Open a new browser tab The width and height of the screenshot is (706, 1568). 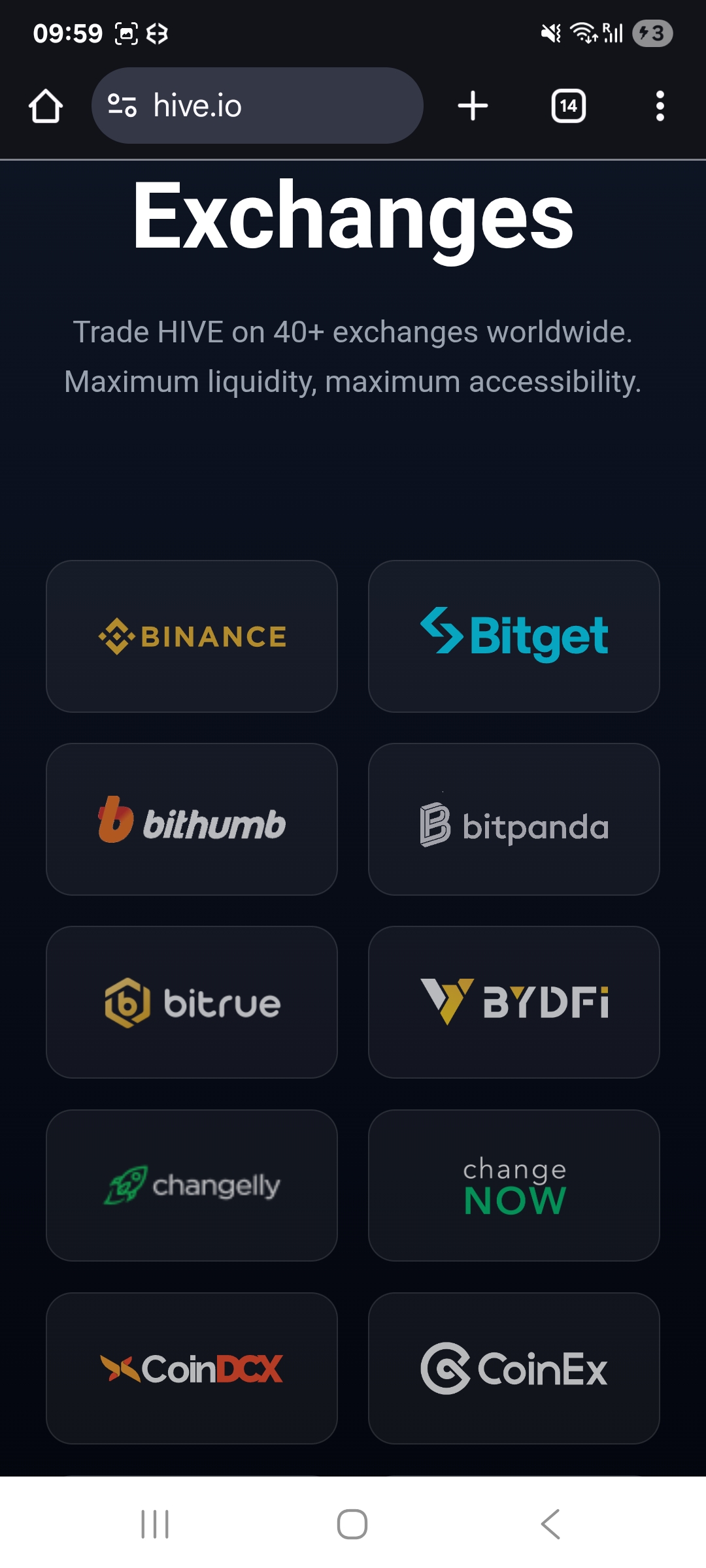tap(473, 106)
